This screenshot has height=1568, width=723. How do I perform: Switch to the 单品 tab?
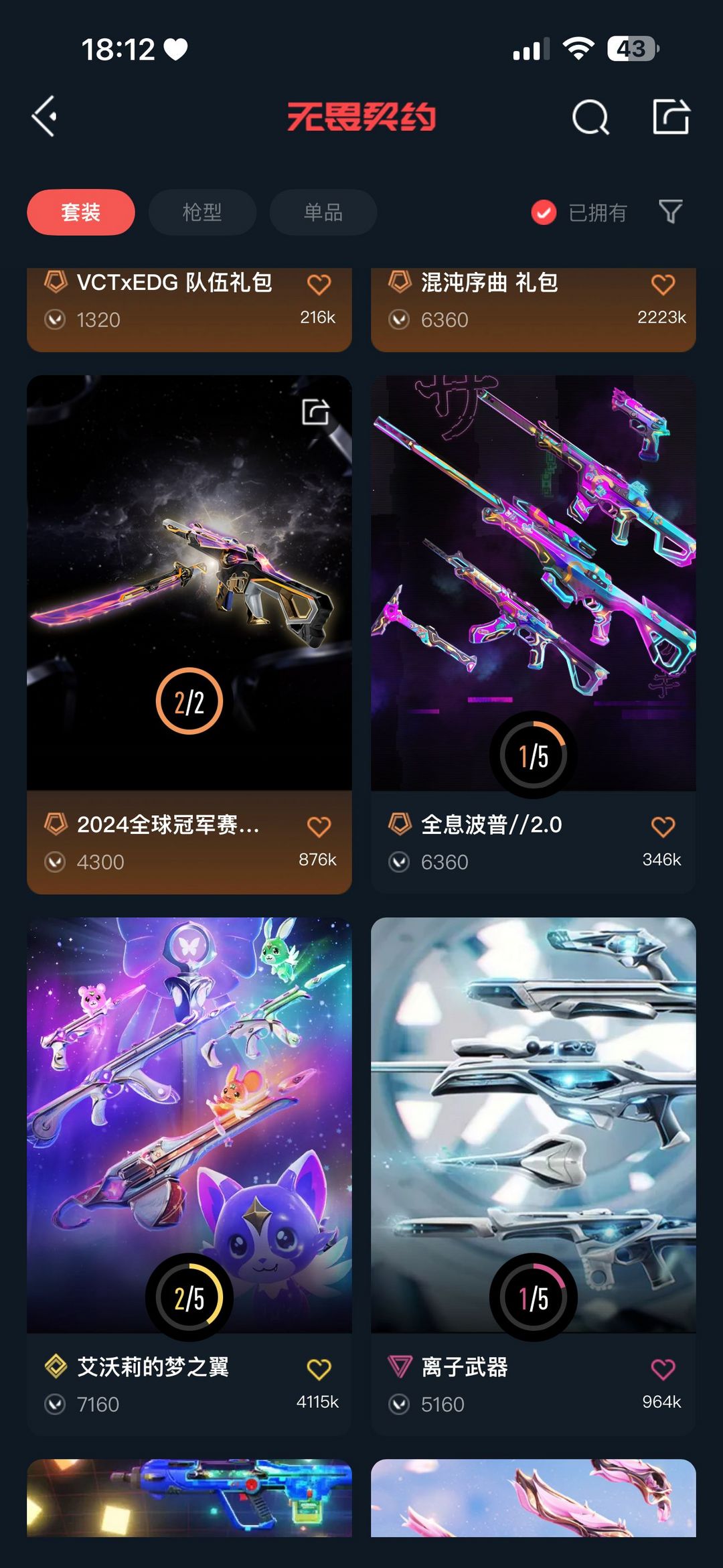coord(323,212)
